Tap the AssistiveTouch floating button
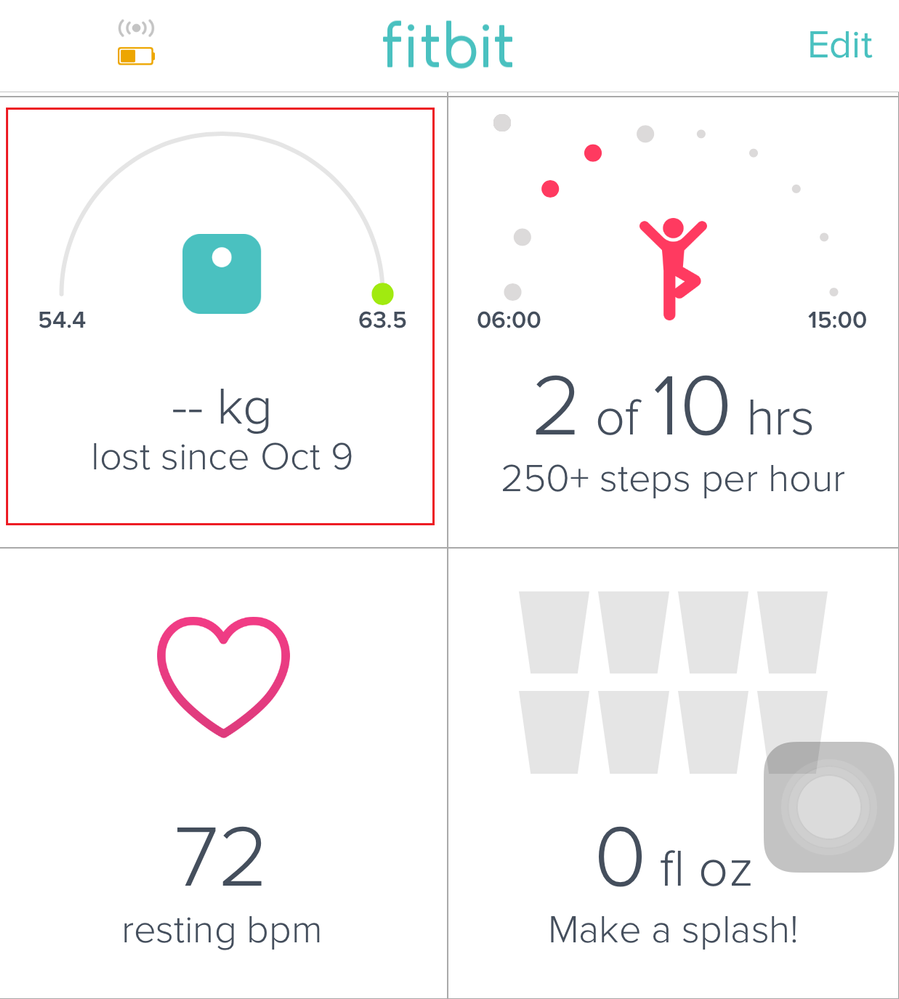Image resolution: width=899 pixels, height=999 pixels. (x=828, y=806)
